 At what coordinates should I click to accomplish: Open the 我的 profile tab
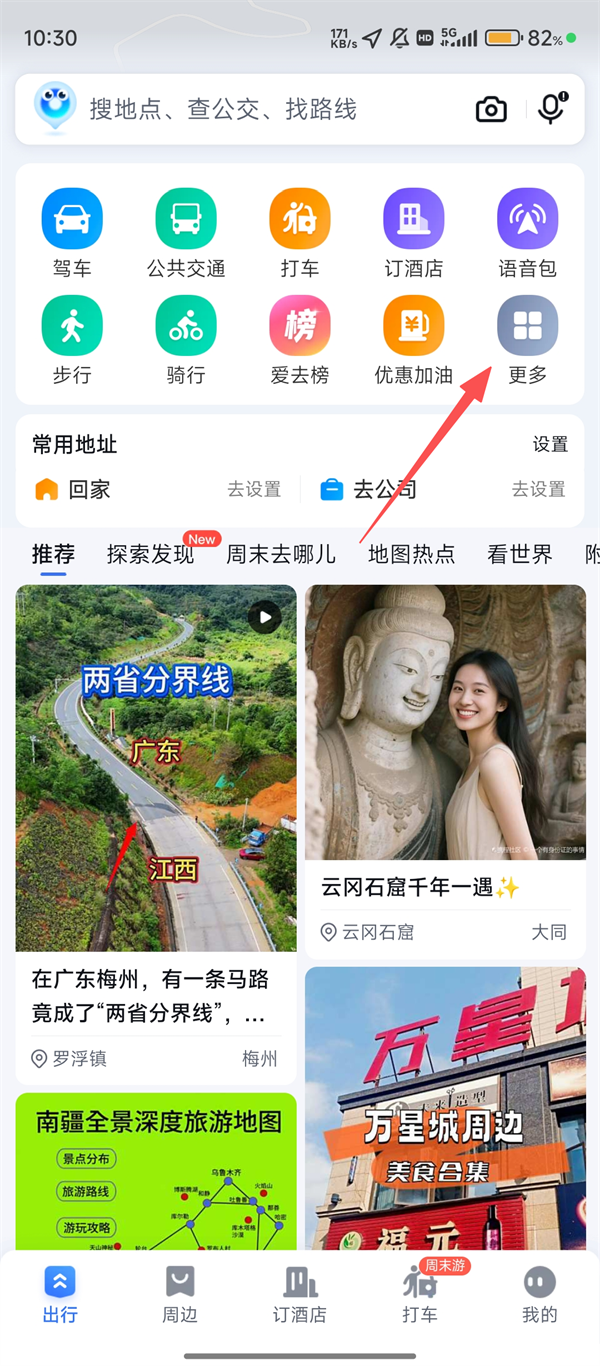pyautogui.click(x=539, y=1295)
